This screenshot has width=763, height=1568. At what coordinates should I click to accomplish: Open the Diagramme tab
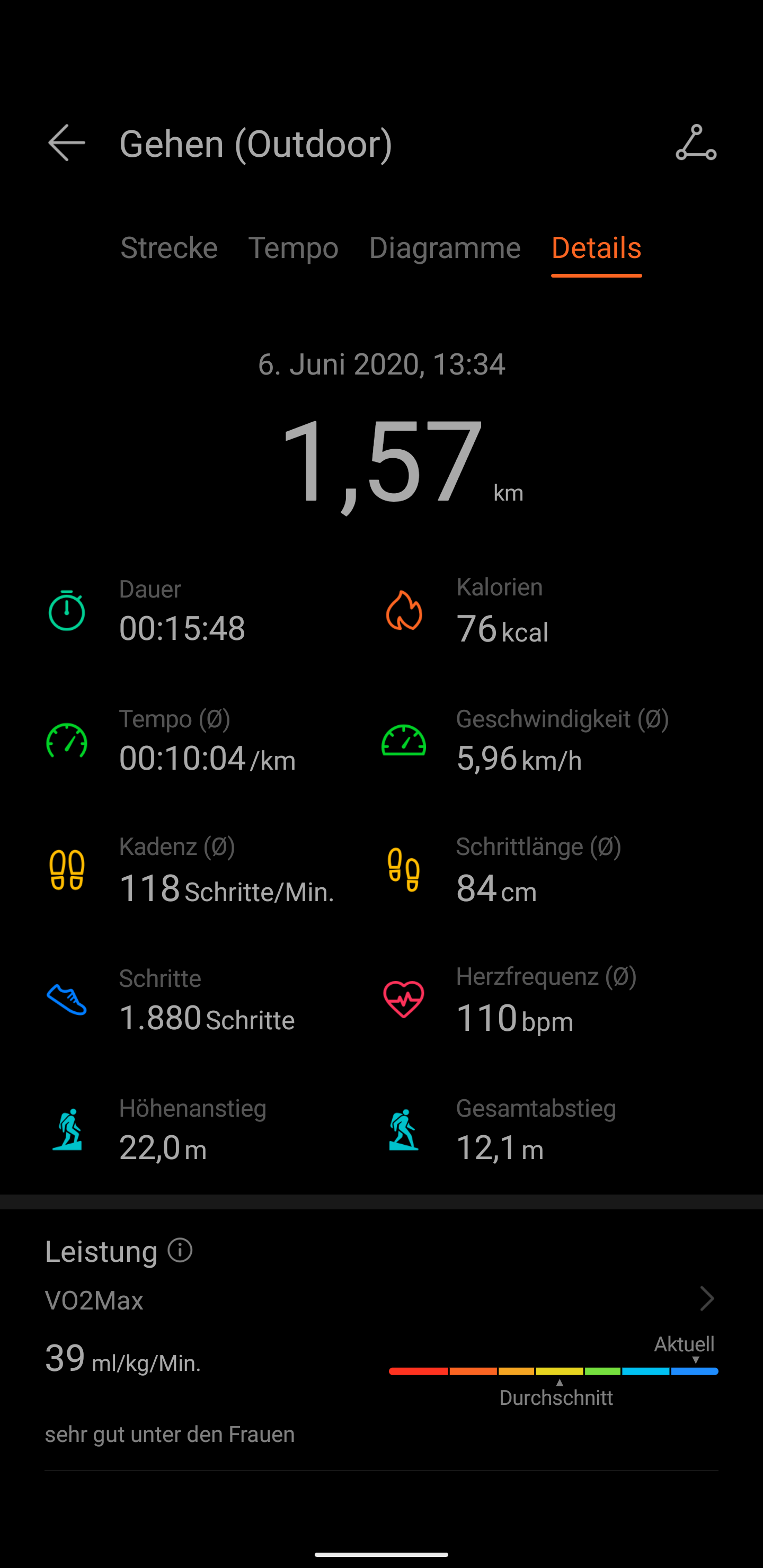pos(445,248)
